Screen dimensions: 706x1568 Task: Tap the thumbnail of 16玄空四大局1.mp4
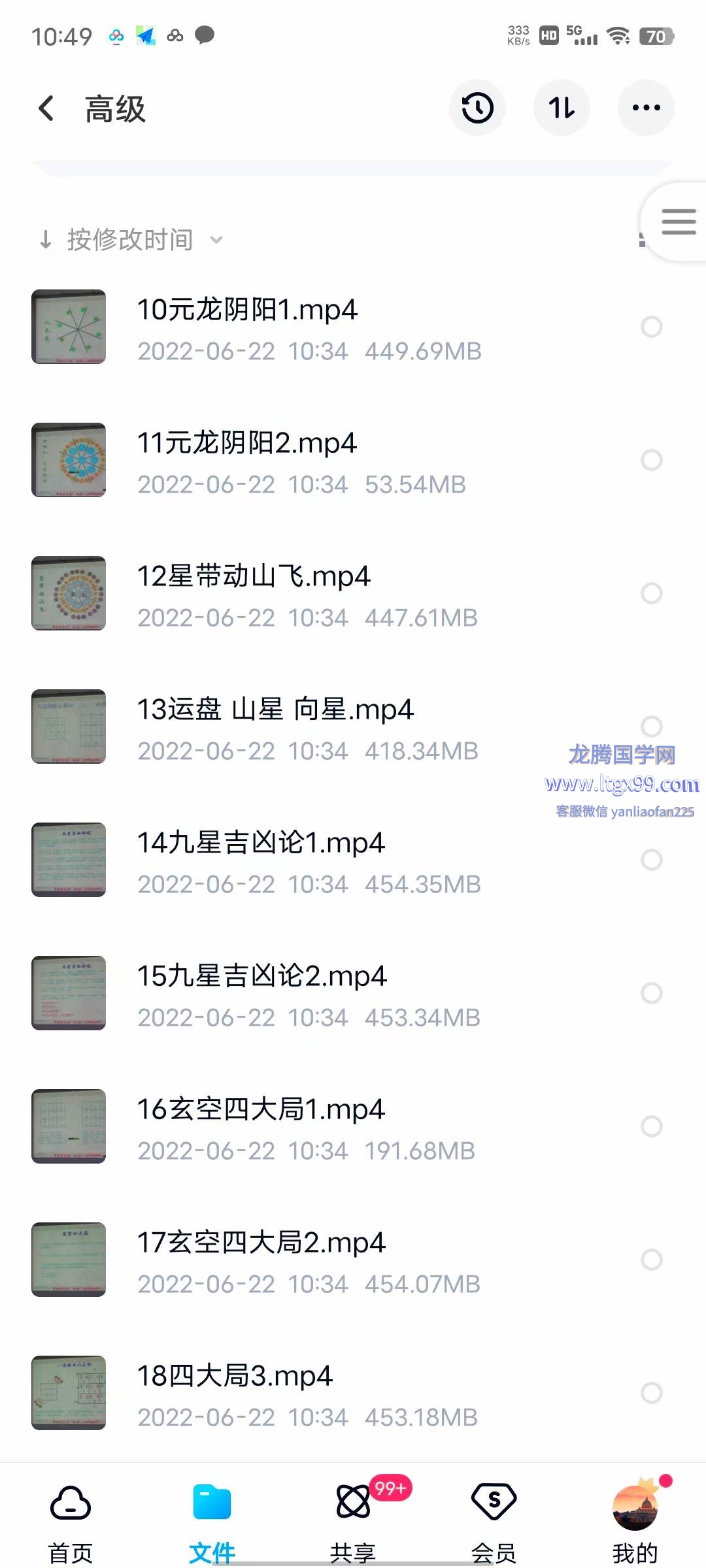click(x=69, y=1126)
